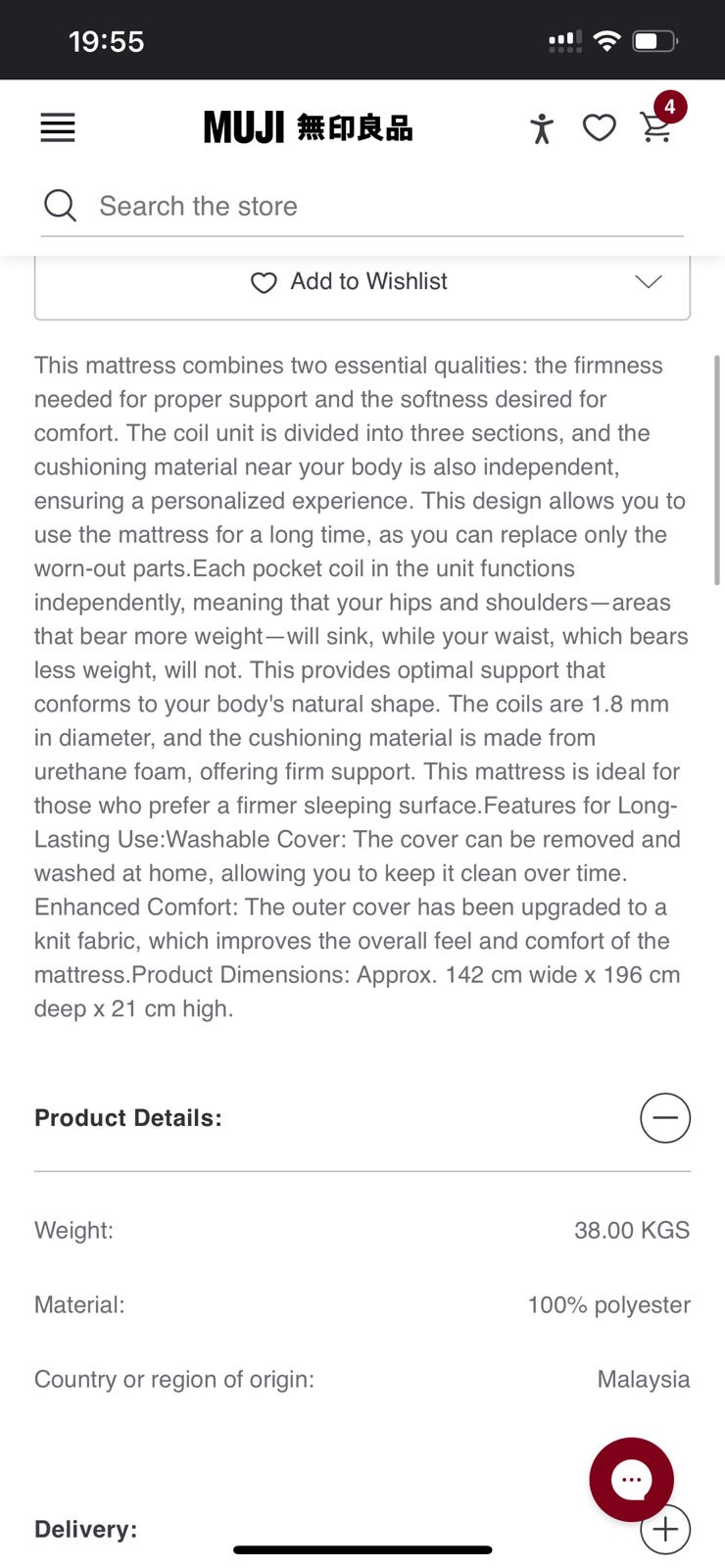
Task: Open the shopping cart
Action: pyautogui.click(x=656, y=127)
